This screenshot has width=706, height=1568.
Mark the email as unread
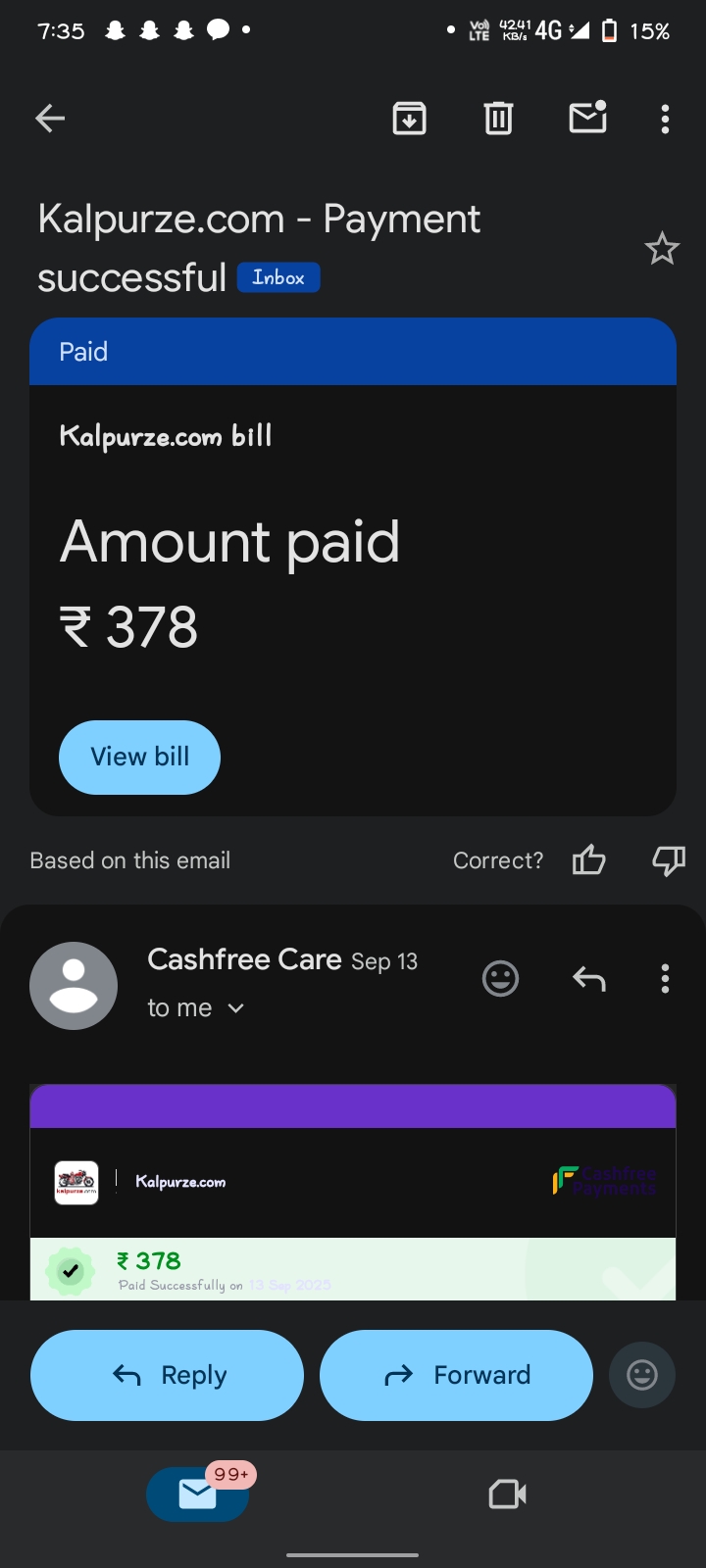587,118
